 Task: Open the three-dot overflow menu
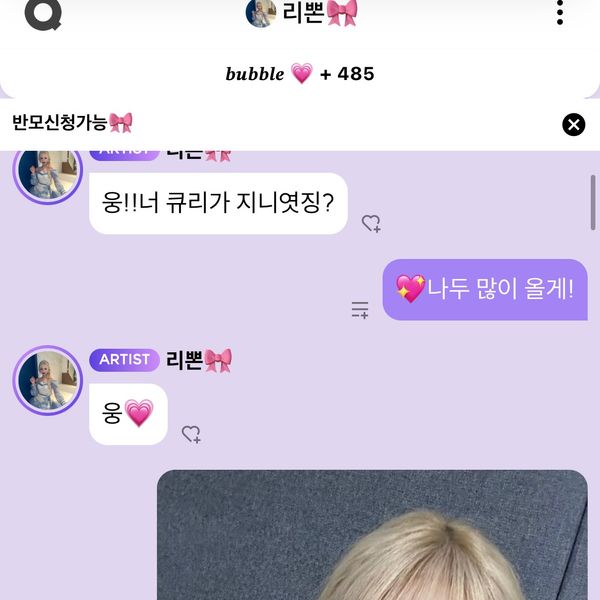pos(559,13)
